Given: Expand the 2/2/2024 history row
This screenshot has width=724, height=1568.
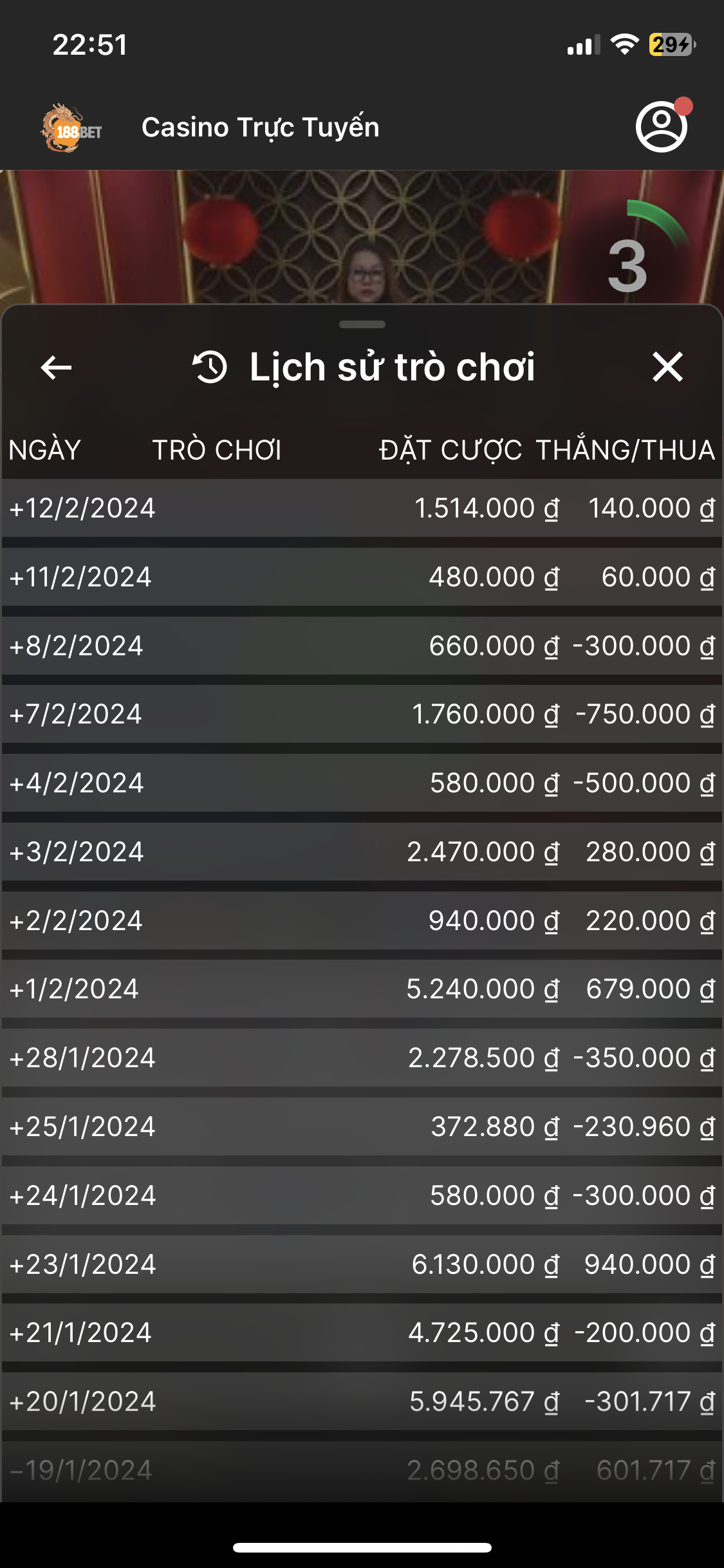Looking at the screenshot, I should click(75, 921).
